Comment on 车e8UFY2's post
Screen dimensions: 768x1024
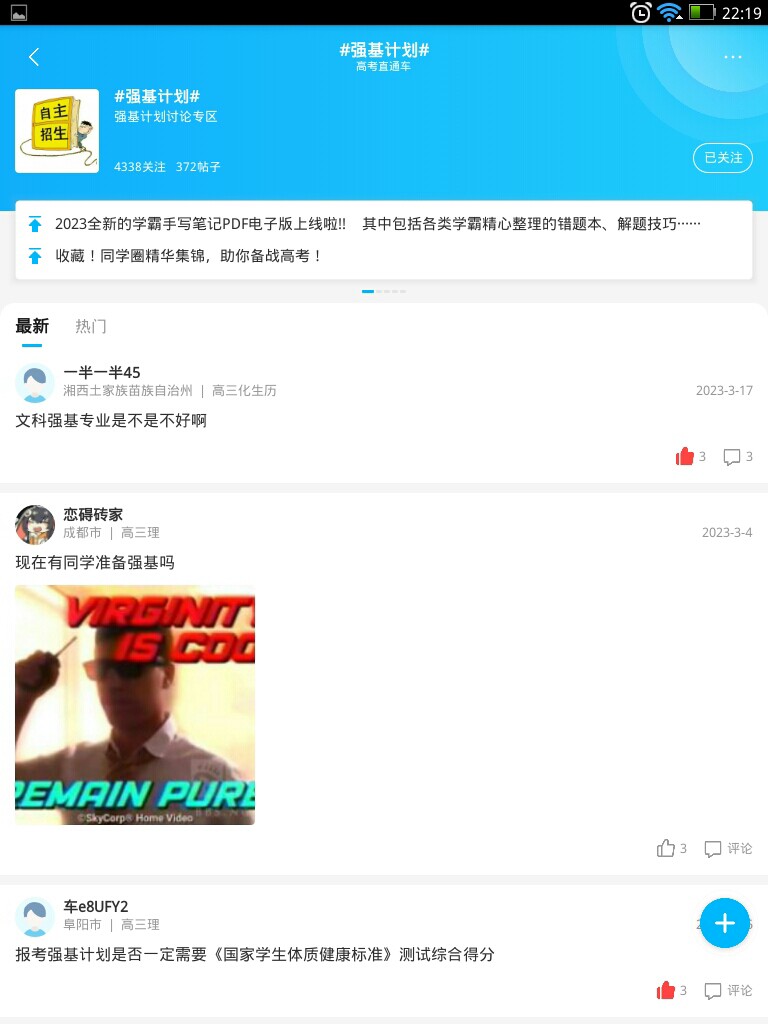click(728, 991)
